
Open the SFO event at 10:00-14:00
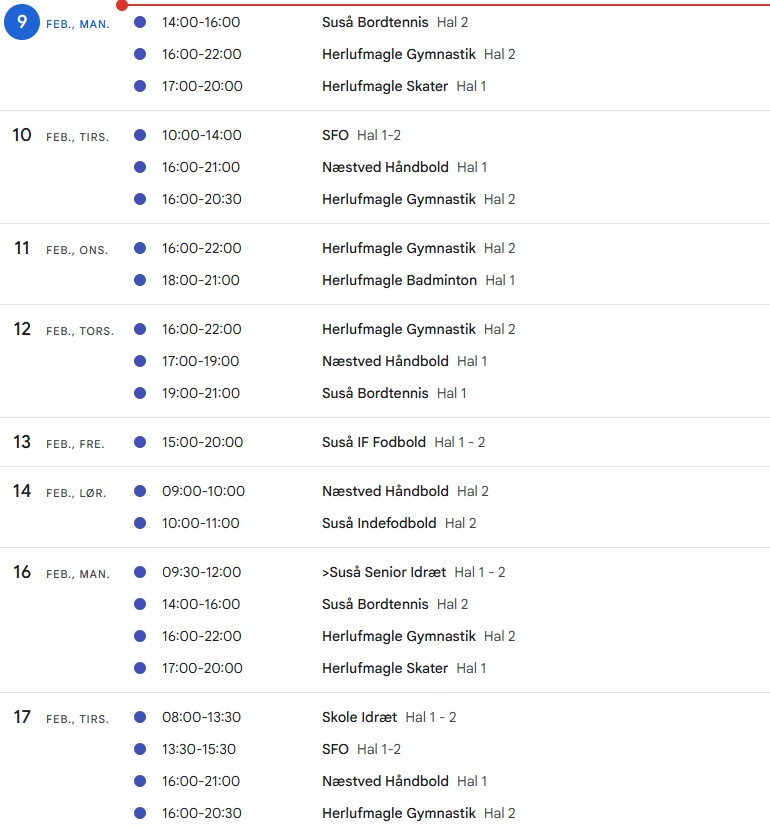point(335,135)
